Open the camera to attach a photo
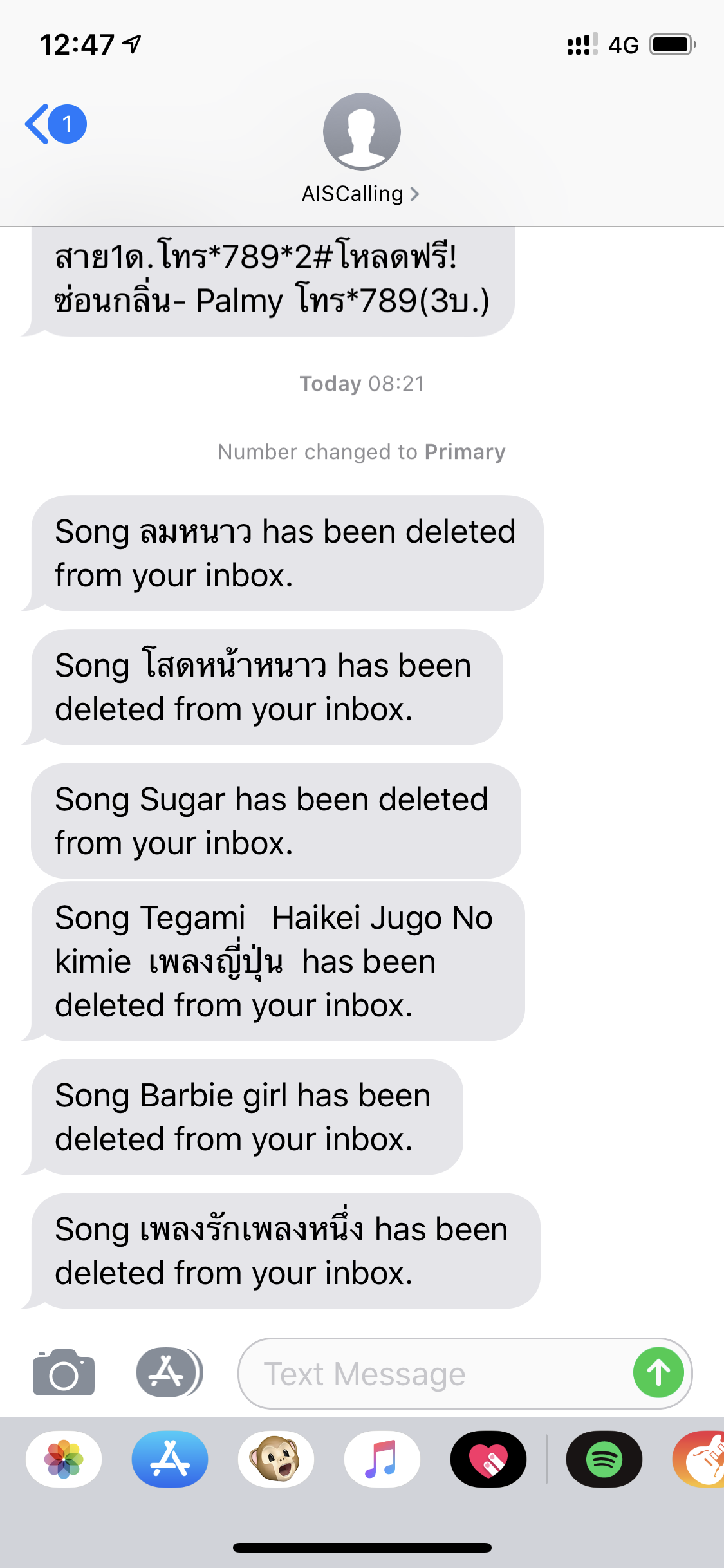724x1568 pixels. (64, 1373)
